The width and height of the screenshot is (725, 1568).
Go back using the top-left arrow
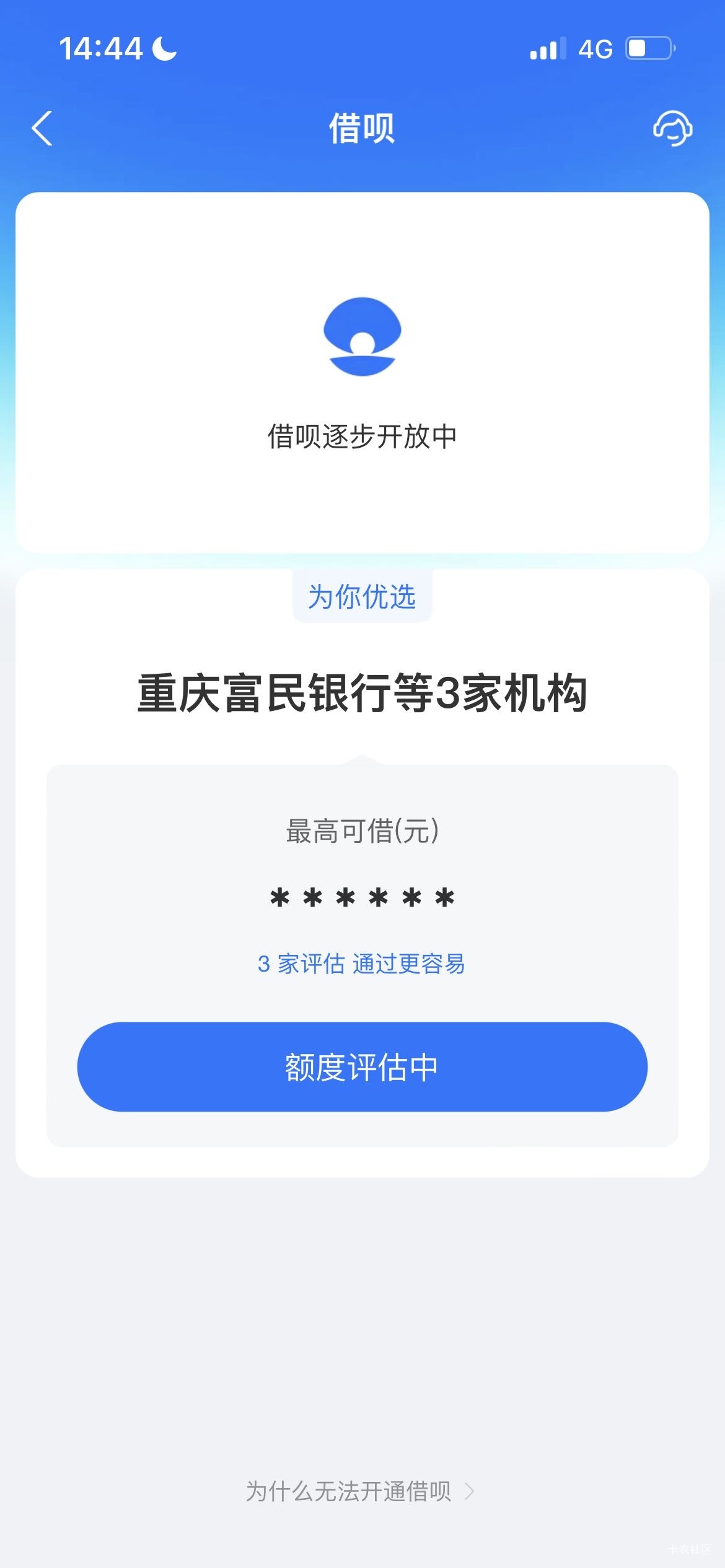click(42, 128)
